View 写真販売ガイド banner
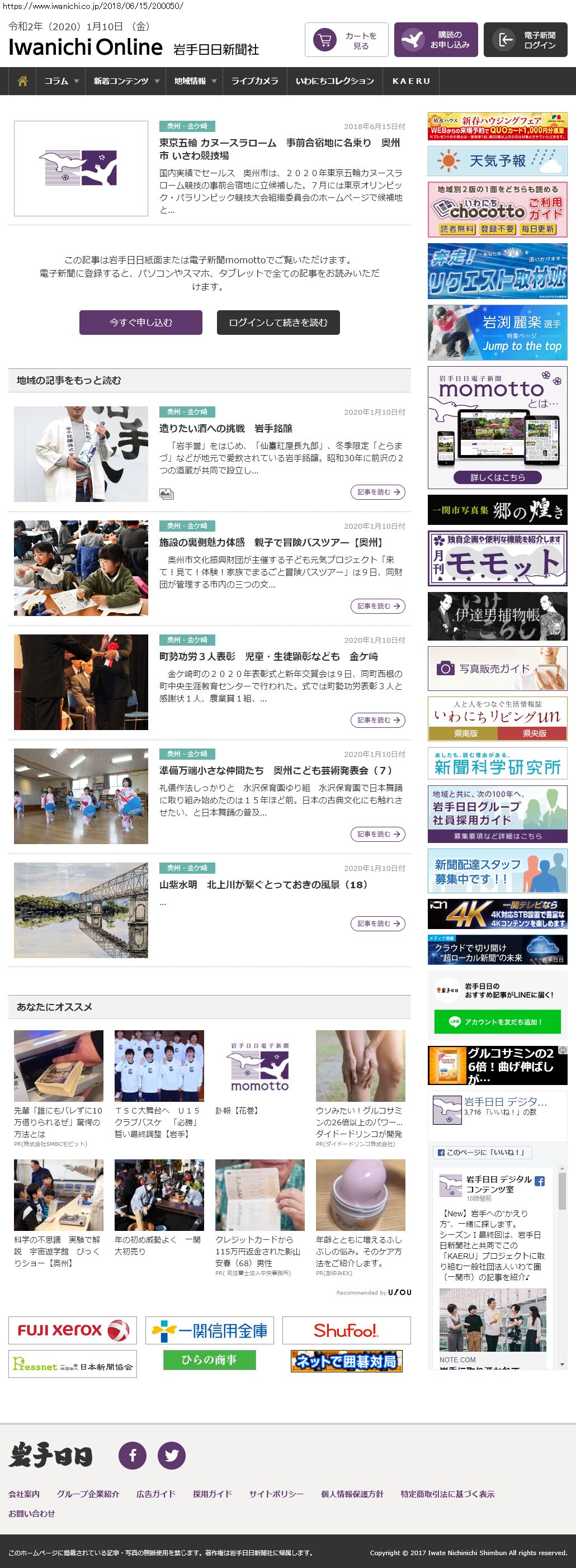The image size is (576, 1568). click(497, 669)
